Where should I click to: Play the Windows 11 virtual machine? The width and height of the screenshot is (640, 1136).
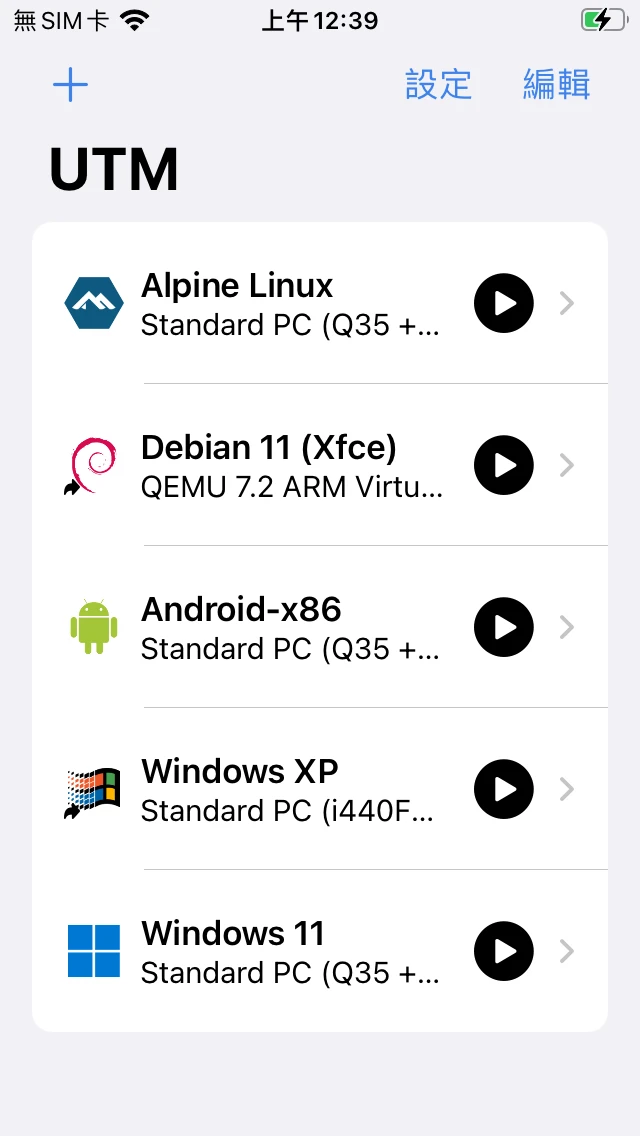(x=503, y=951)
